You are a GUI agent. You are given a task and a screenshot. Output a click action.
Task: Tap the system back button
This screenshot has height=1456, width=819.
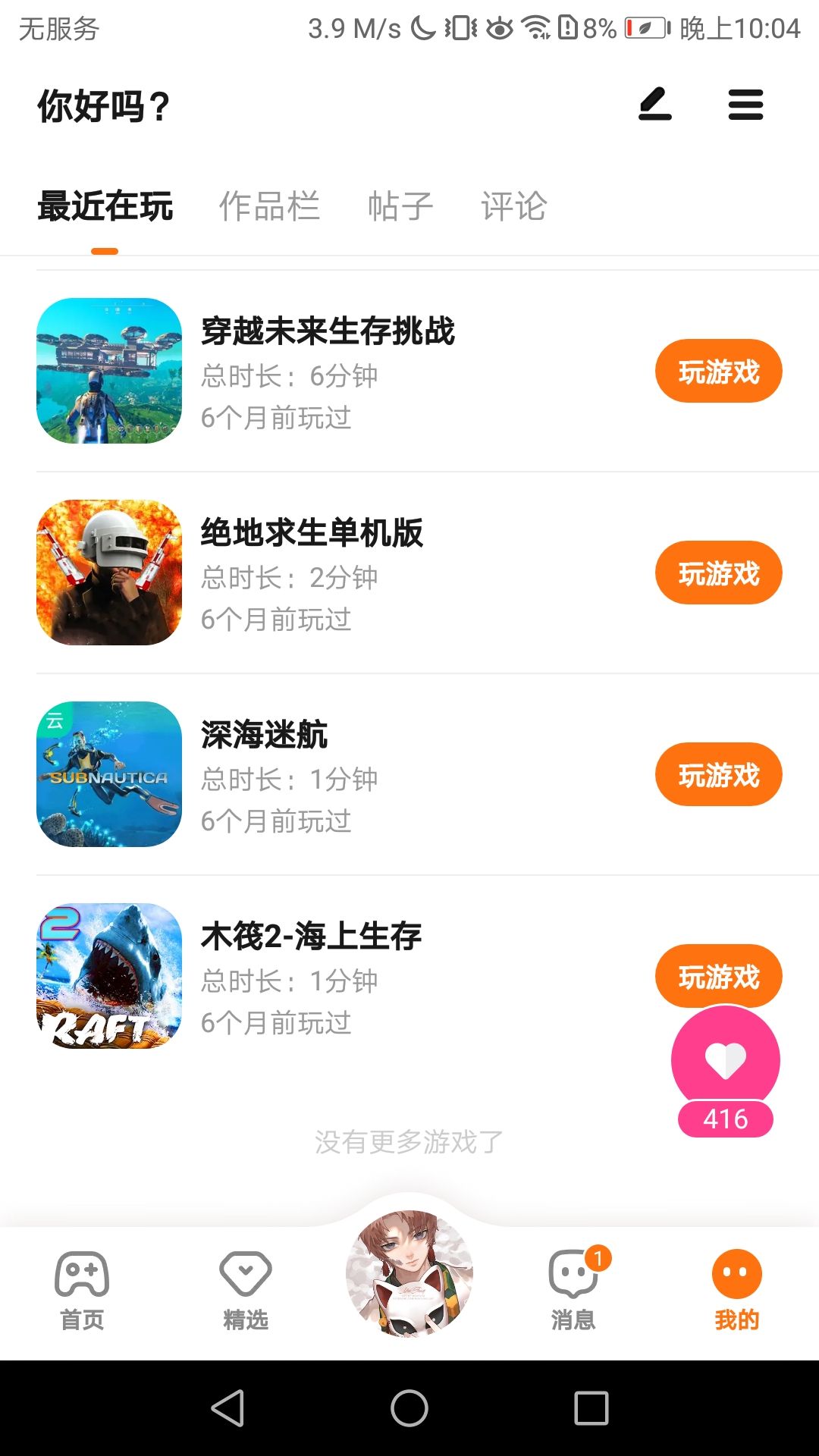[227, 1409]
